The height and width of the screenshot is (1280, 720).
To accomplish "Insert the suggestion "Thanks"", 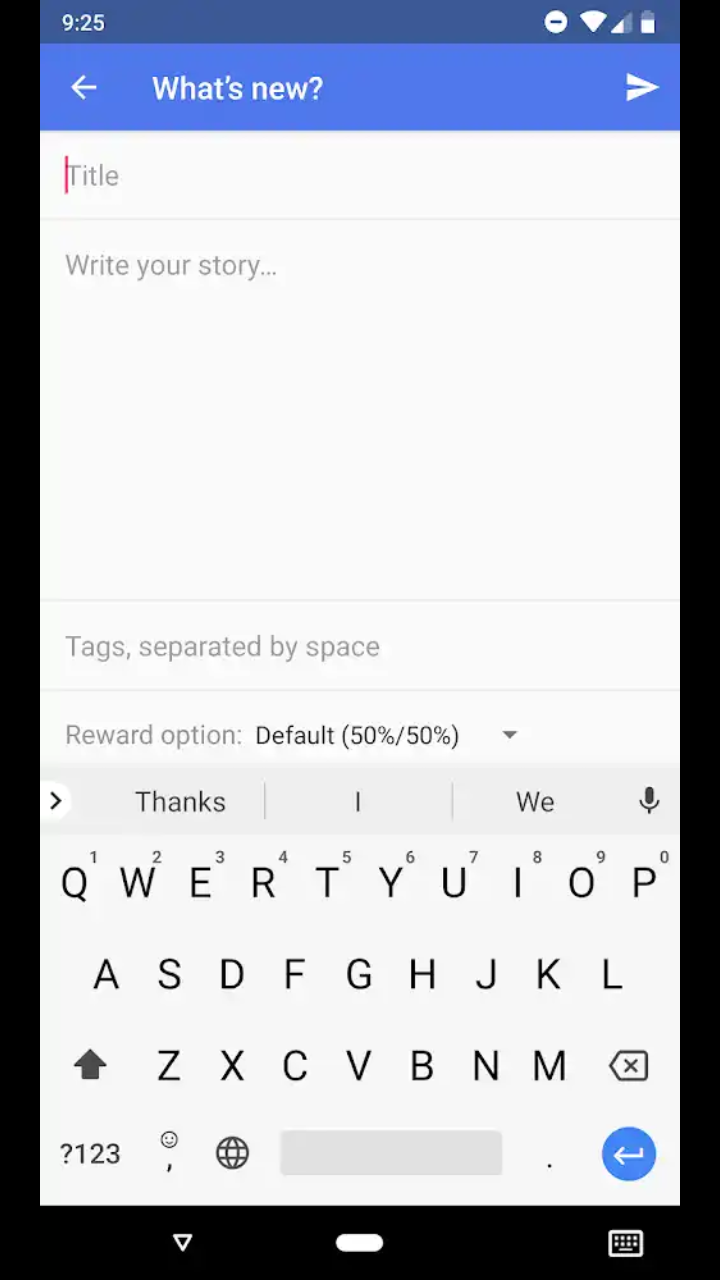I will pos(181,802).
